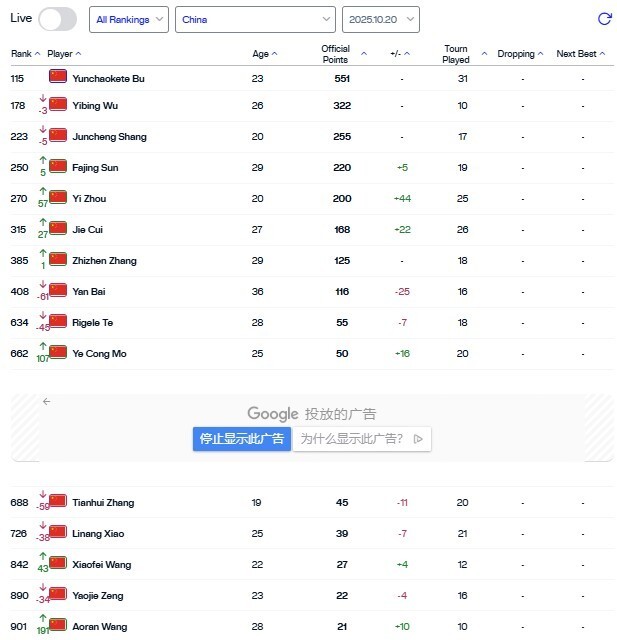The height and width of the screenshot is (640, 617).
Task: View Zhizhen Zhang's player page
Action: 104,261
